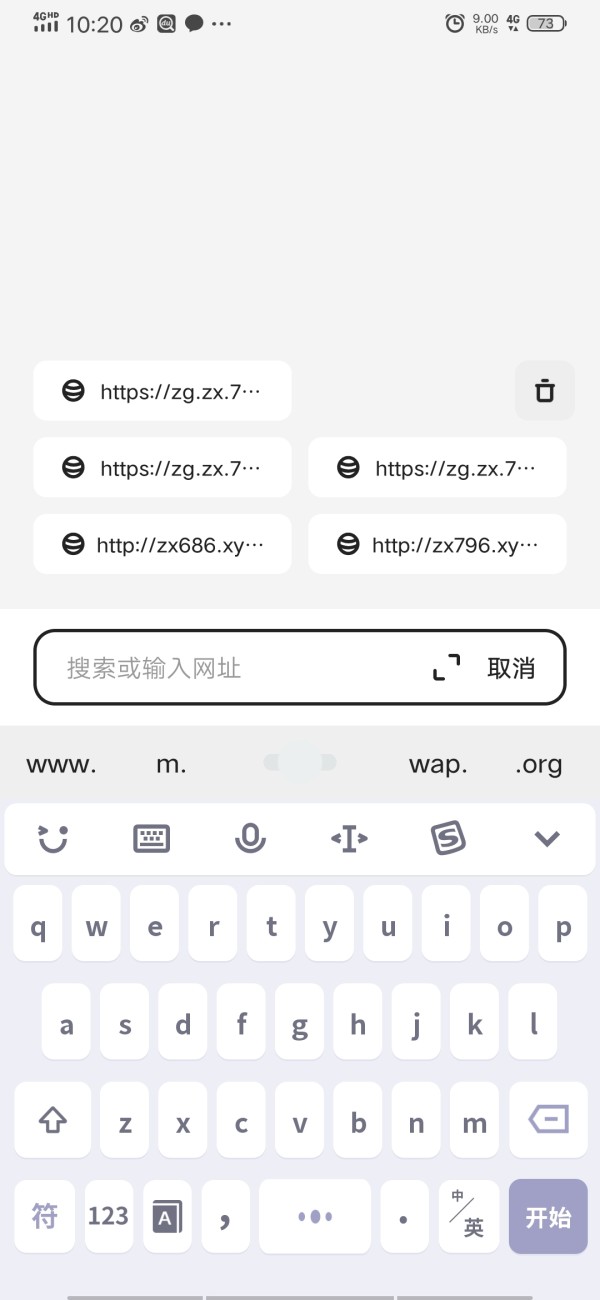
Task: Start voice input with the microphone icon
Action: pyautogui.click(x=250, y=838)
